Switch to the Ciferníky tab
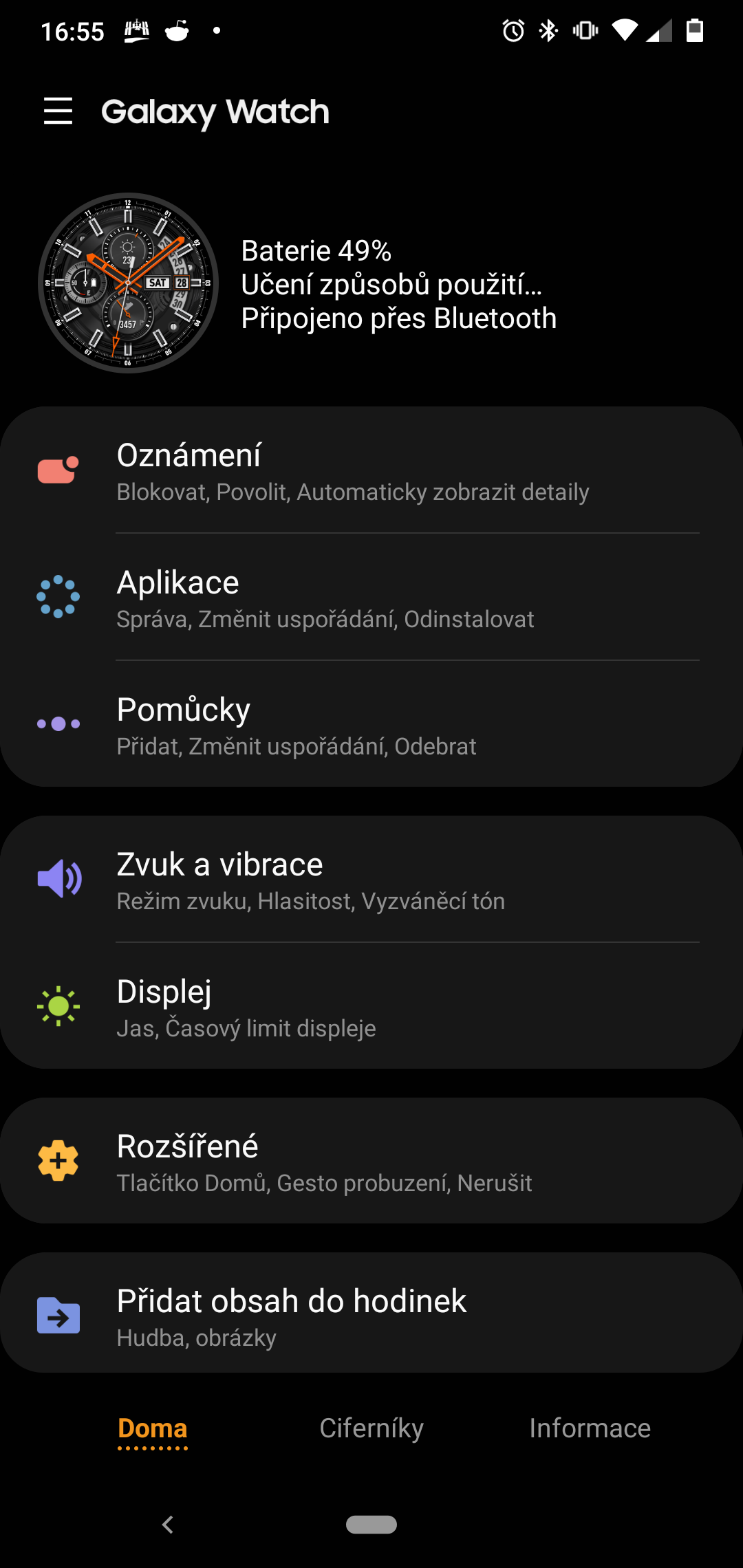 coord(371,1428)
